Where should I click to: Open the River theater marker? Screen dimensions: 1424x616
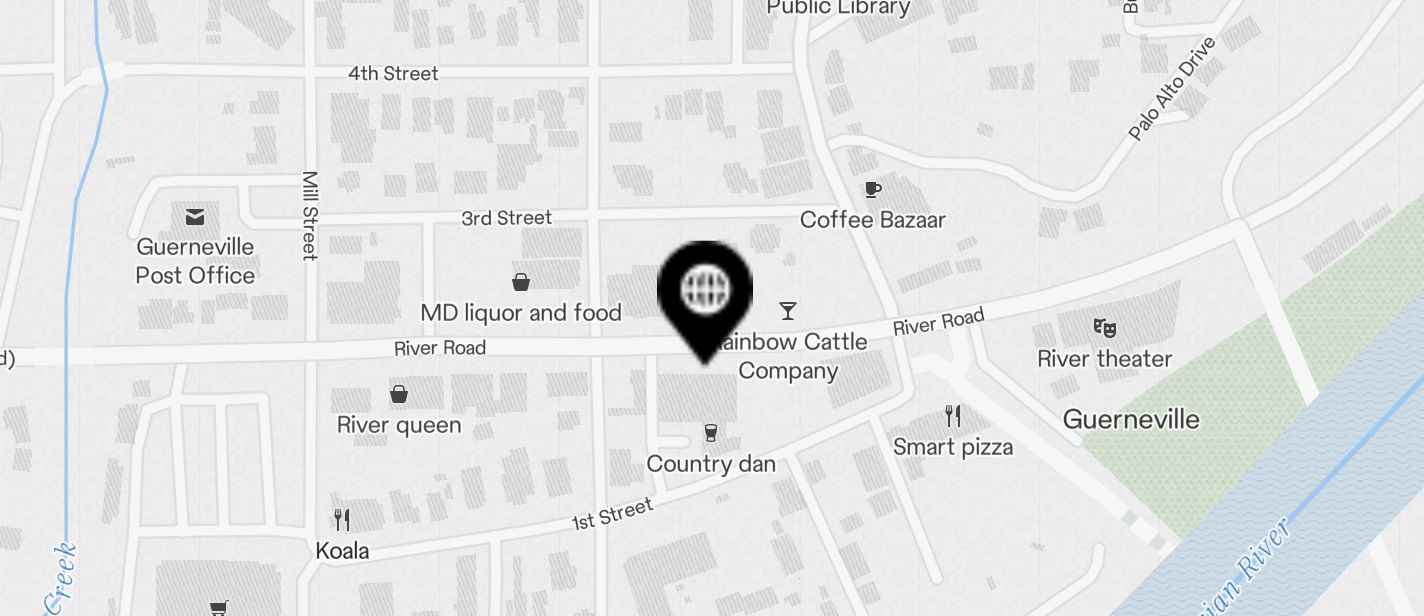(x=1104, y=327)
